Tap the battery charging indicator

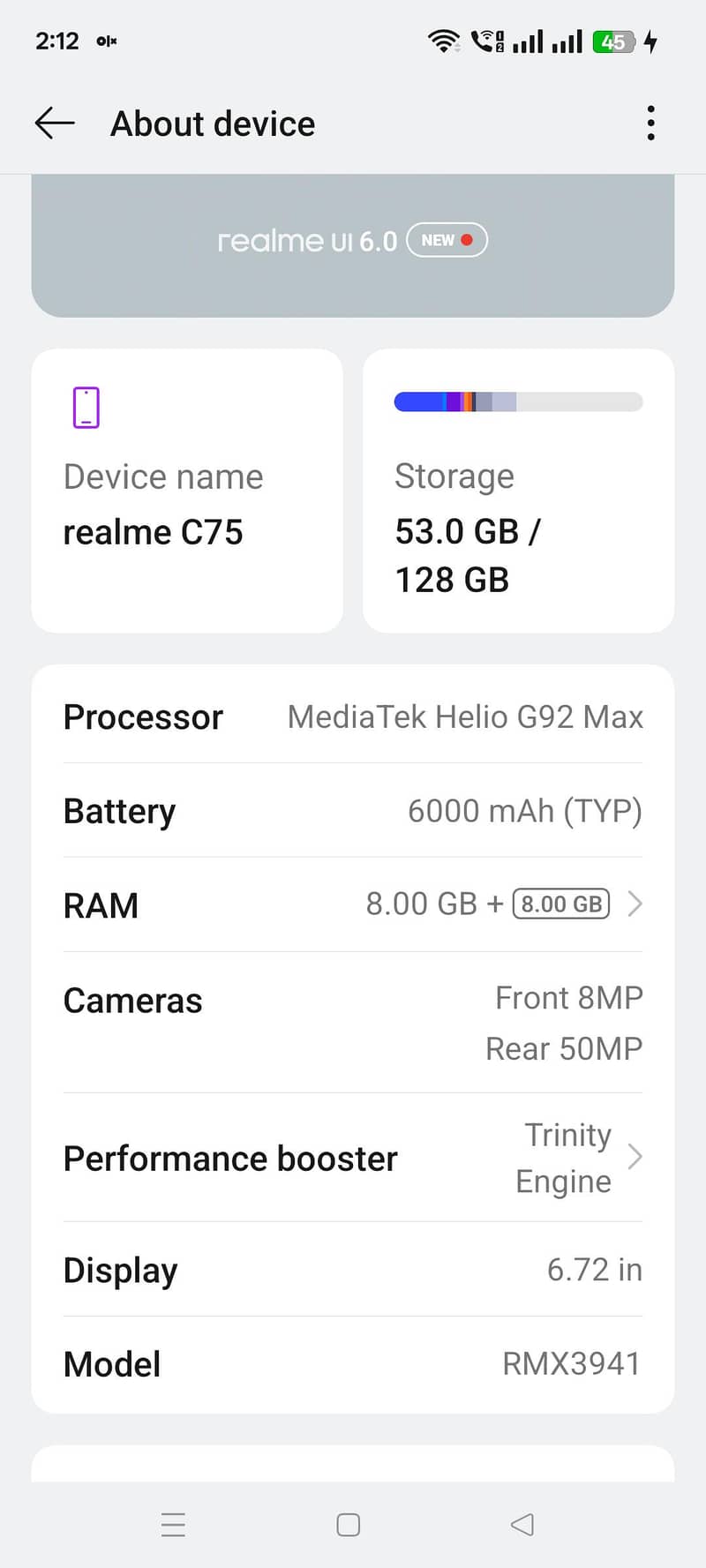pos(650,40)
